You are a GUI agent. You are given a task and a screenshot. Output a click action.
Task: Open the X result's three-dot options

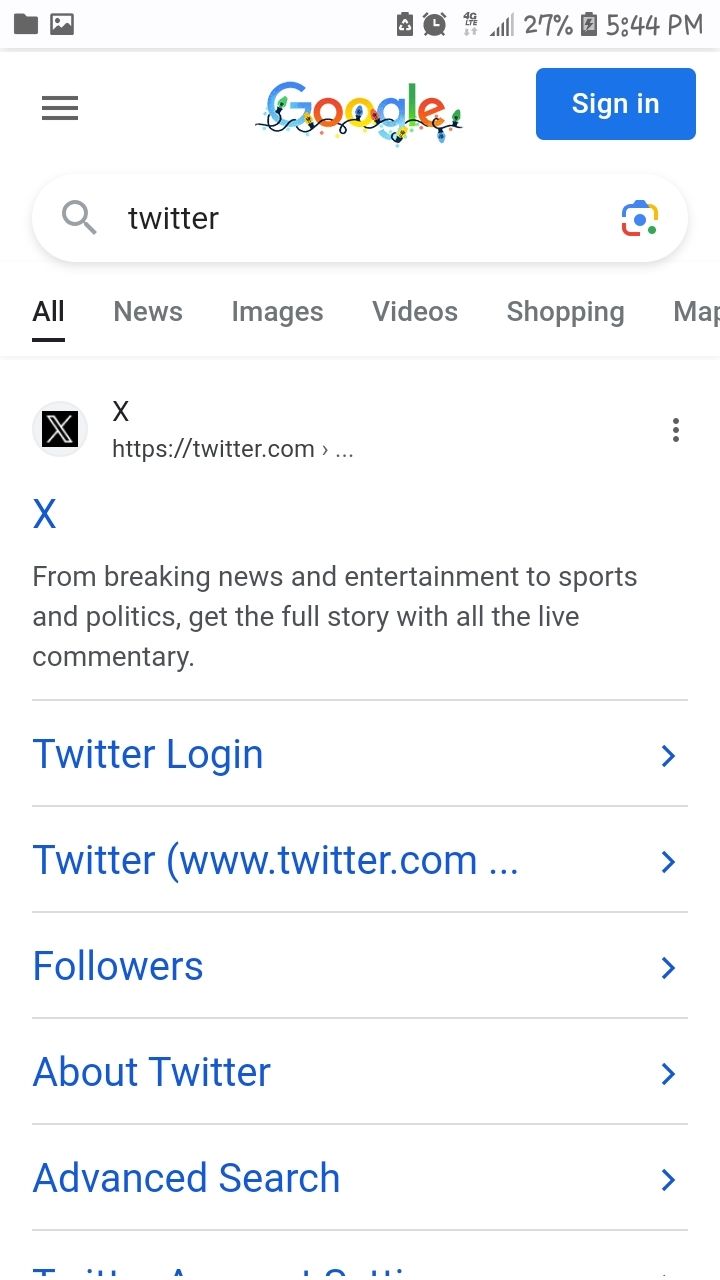pyautogui.click(x=676, y=430)
